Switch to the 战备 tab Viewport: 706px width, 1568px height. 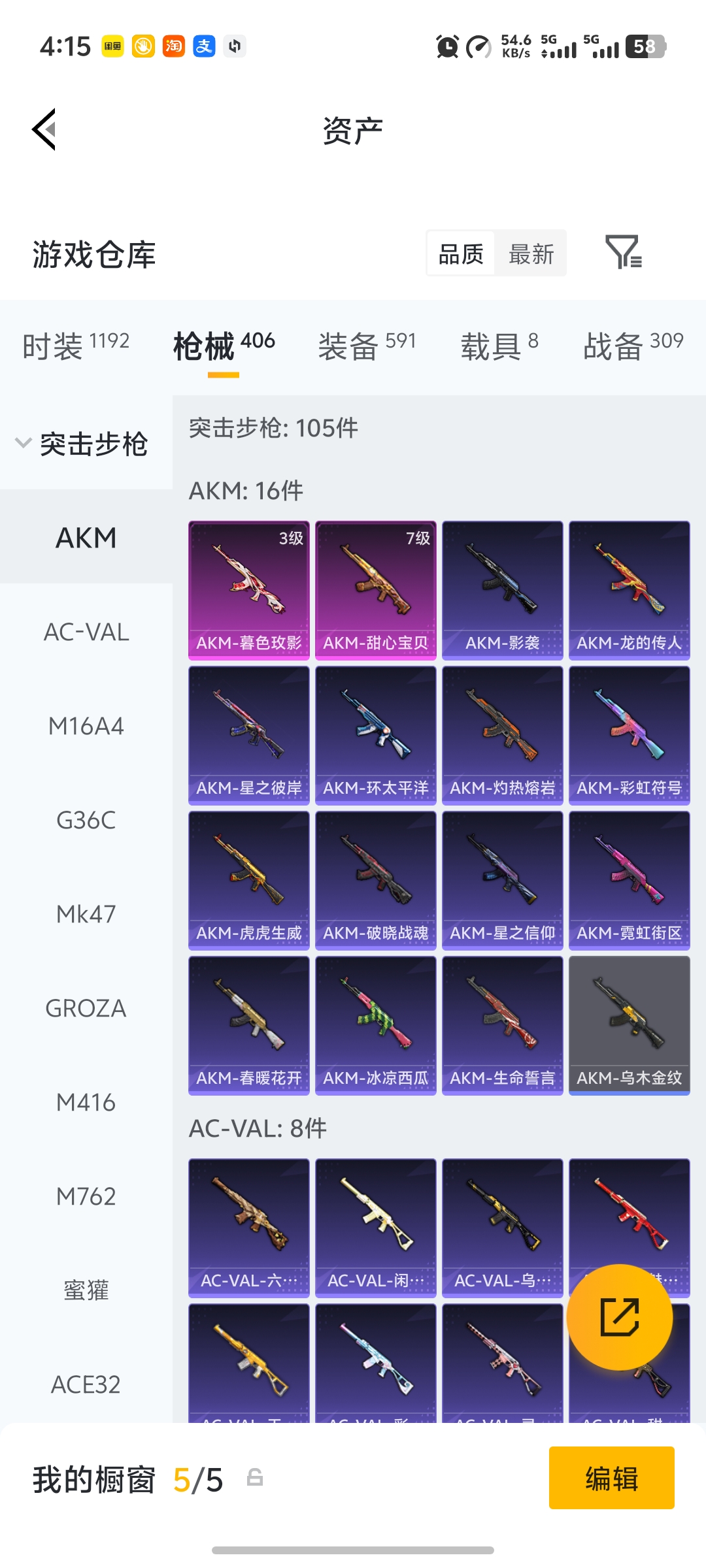633,345
